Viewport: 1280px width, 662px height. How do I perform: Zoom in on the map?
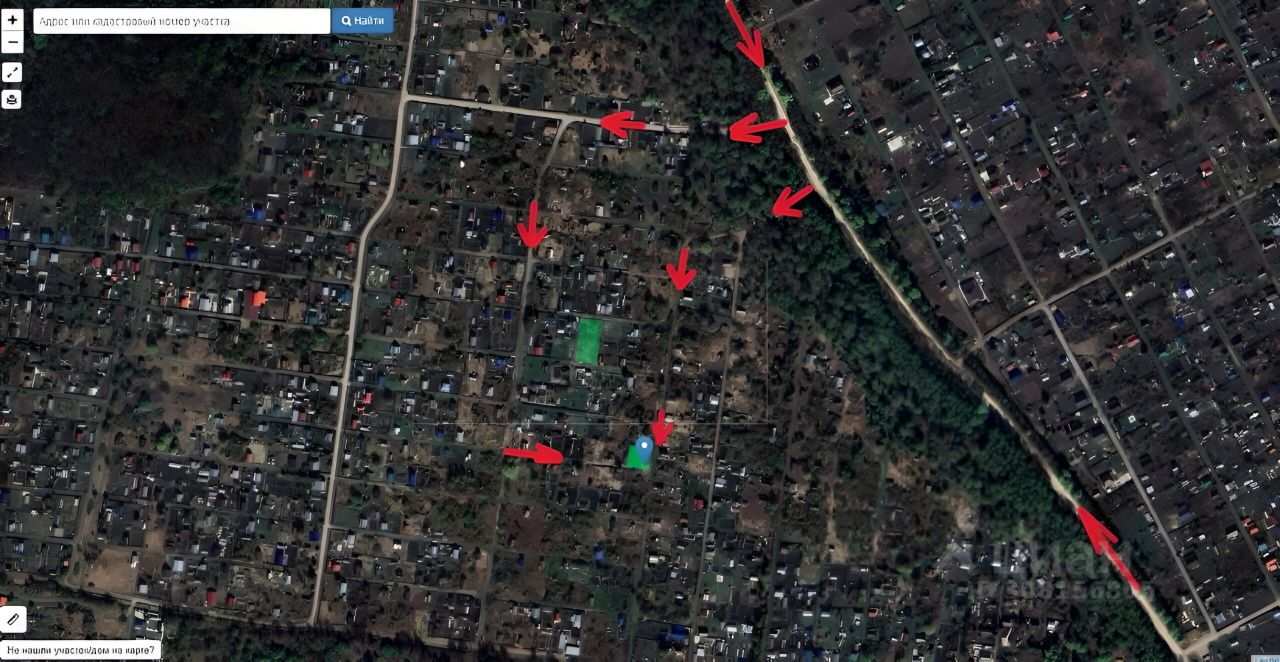(12, 19)
